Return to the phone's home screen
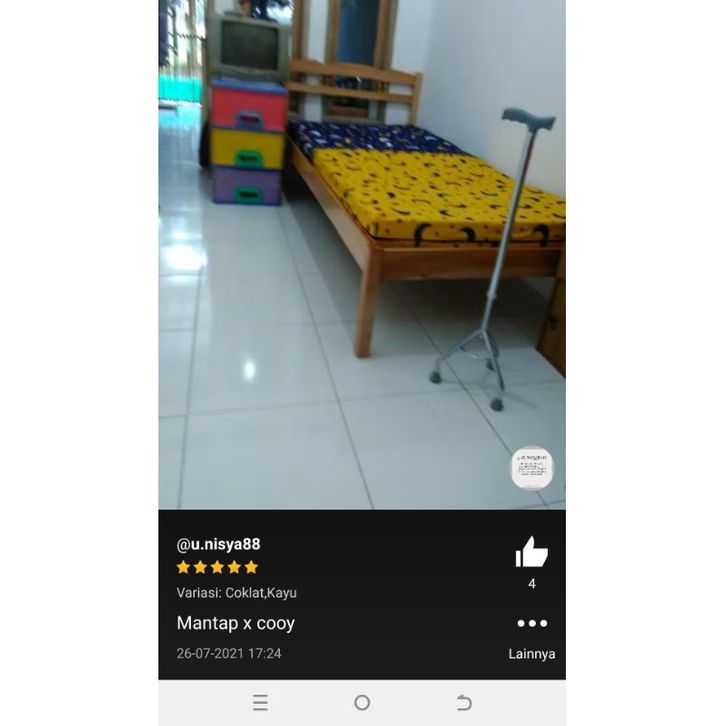 tap(362, 703)
